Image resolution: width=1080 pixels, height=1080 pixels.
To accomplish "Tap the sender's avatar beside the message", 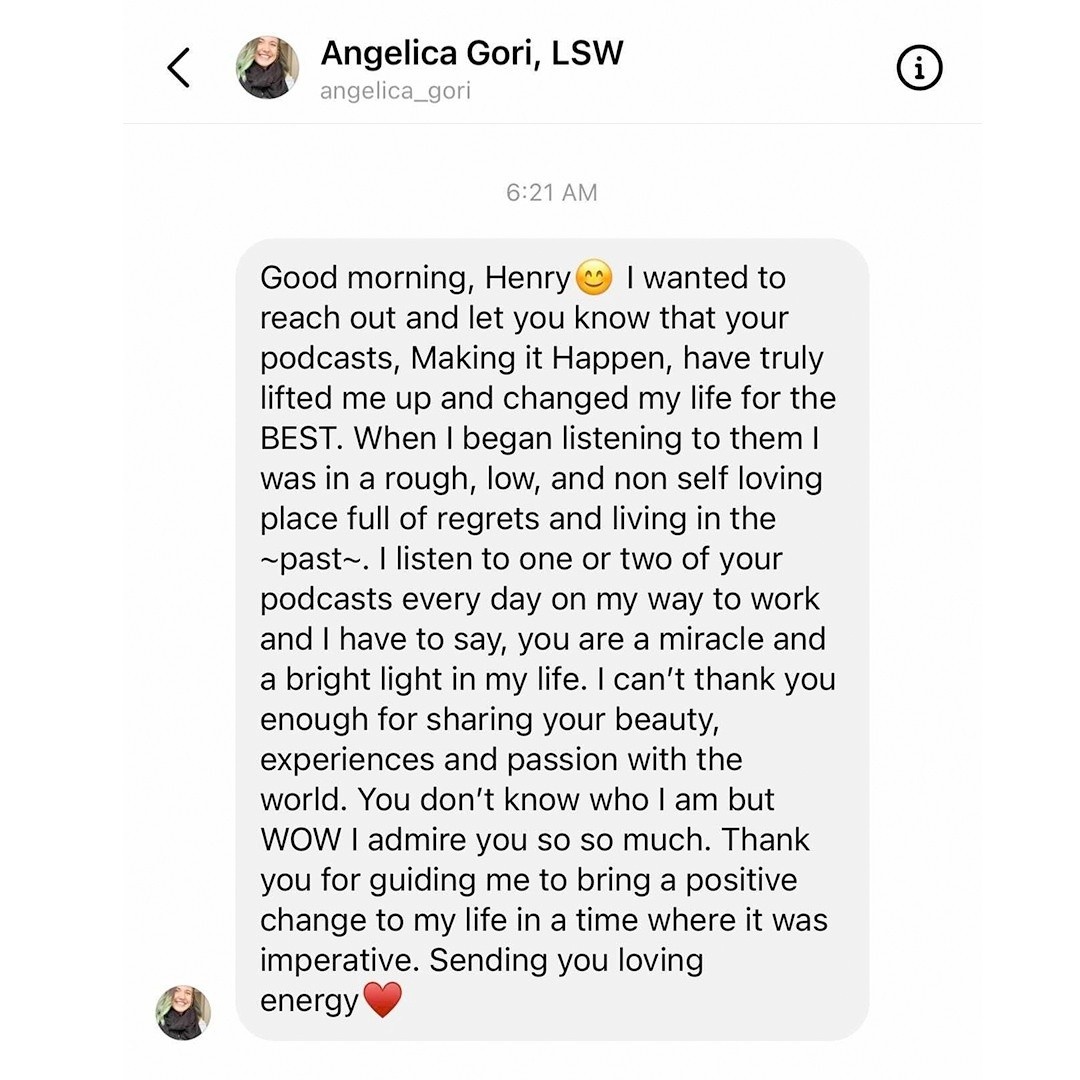I will click(184, 1011).
